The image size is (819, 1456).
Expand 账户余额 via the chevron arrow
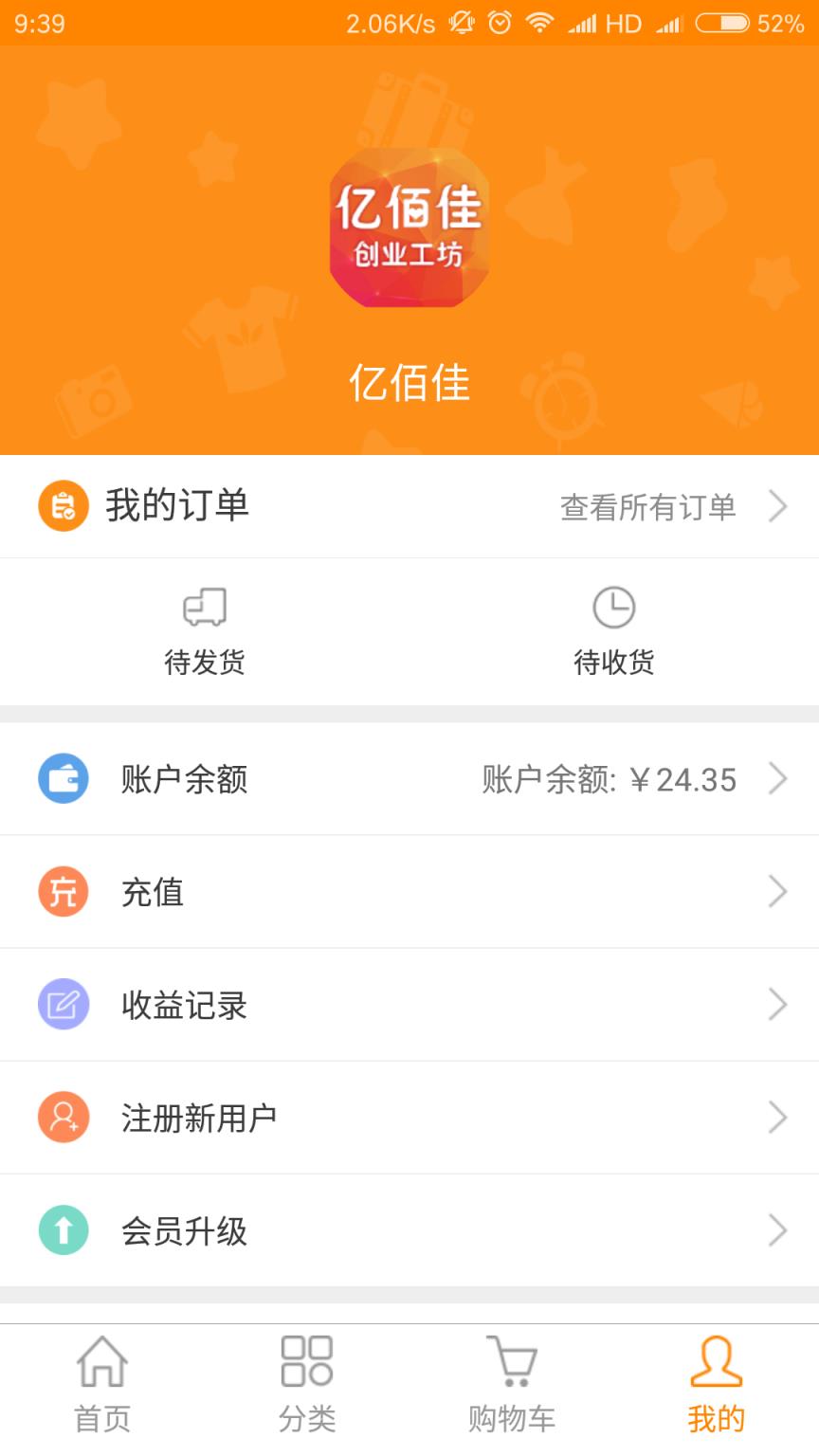coord(777,777)
